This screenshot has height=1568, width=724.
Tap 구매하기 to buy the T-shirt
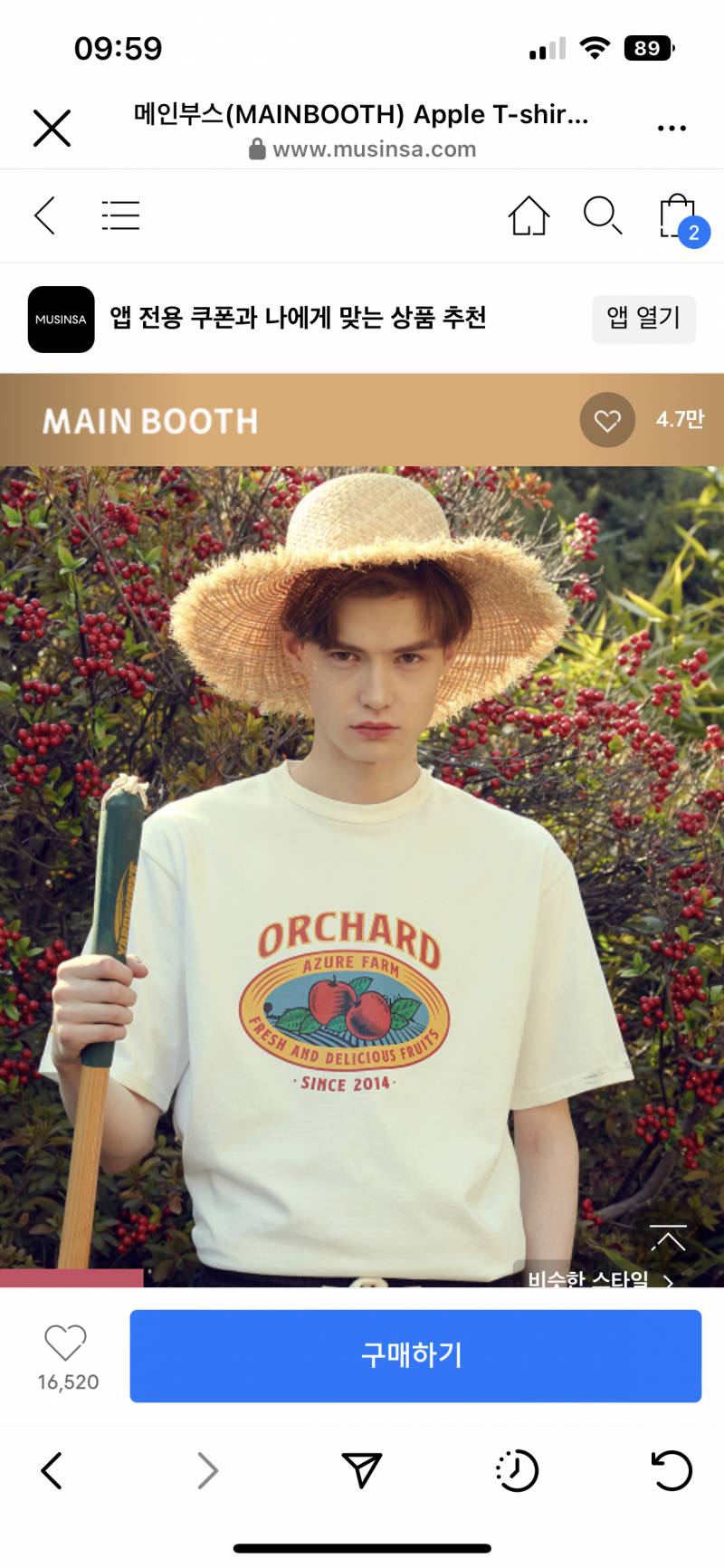415,1355
